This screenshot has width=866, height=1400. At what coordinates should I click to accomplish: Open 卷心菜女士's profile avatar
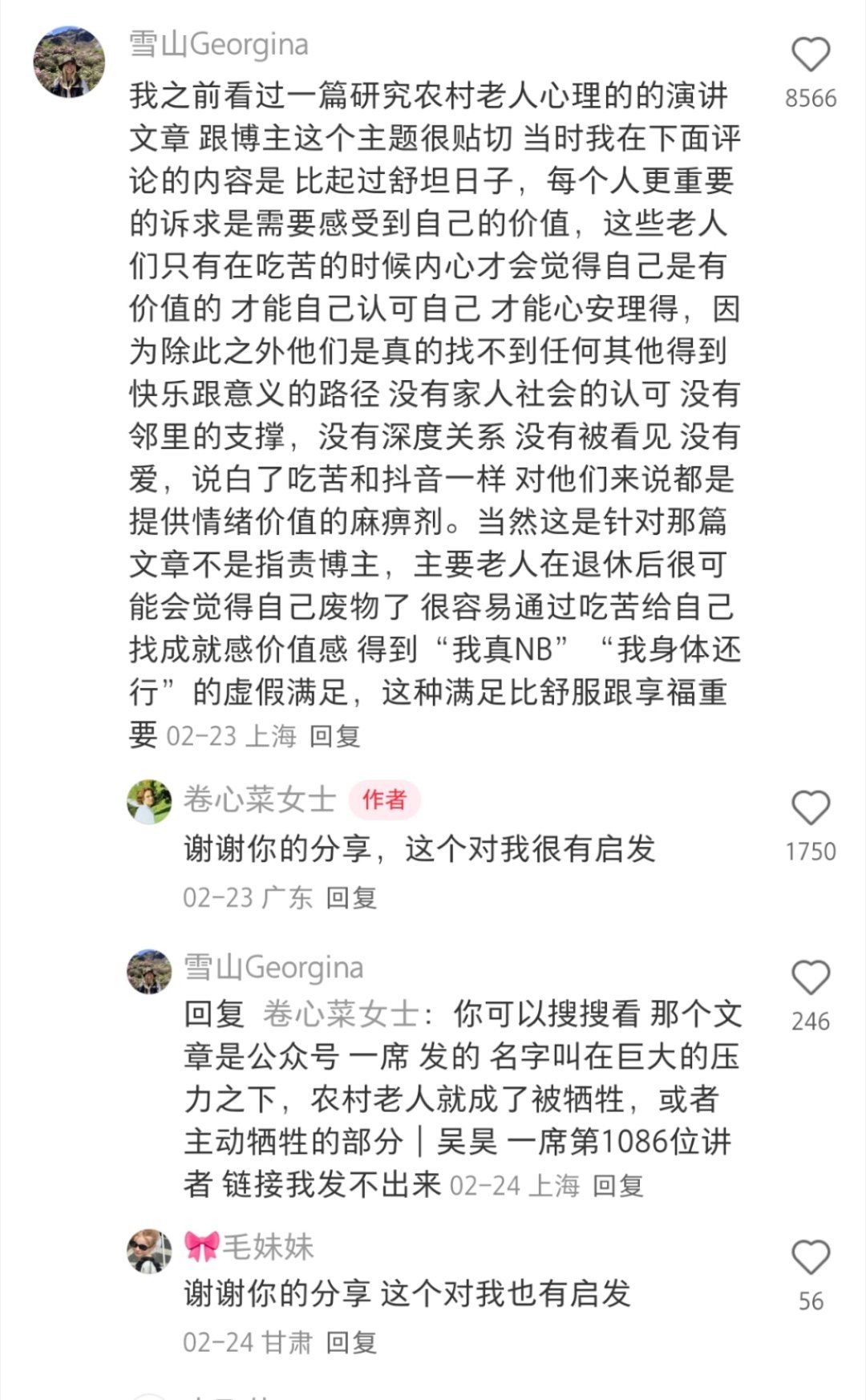[149, 801]
